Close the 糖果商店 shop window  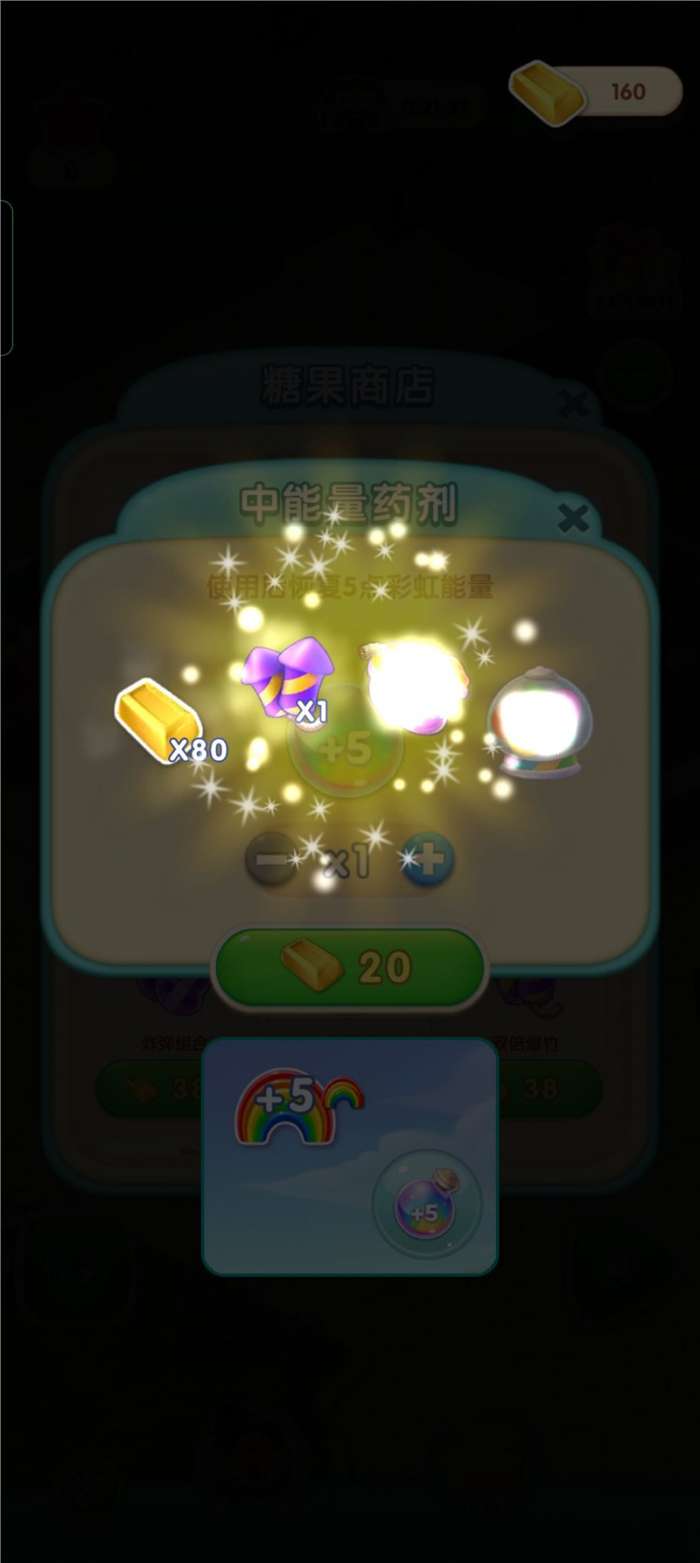coord(572,405)
